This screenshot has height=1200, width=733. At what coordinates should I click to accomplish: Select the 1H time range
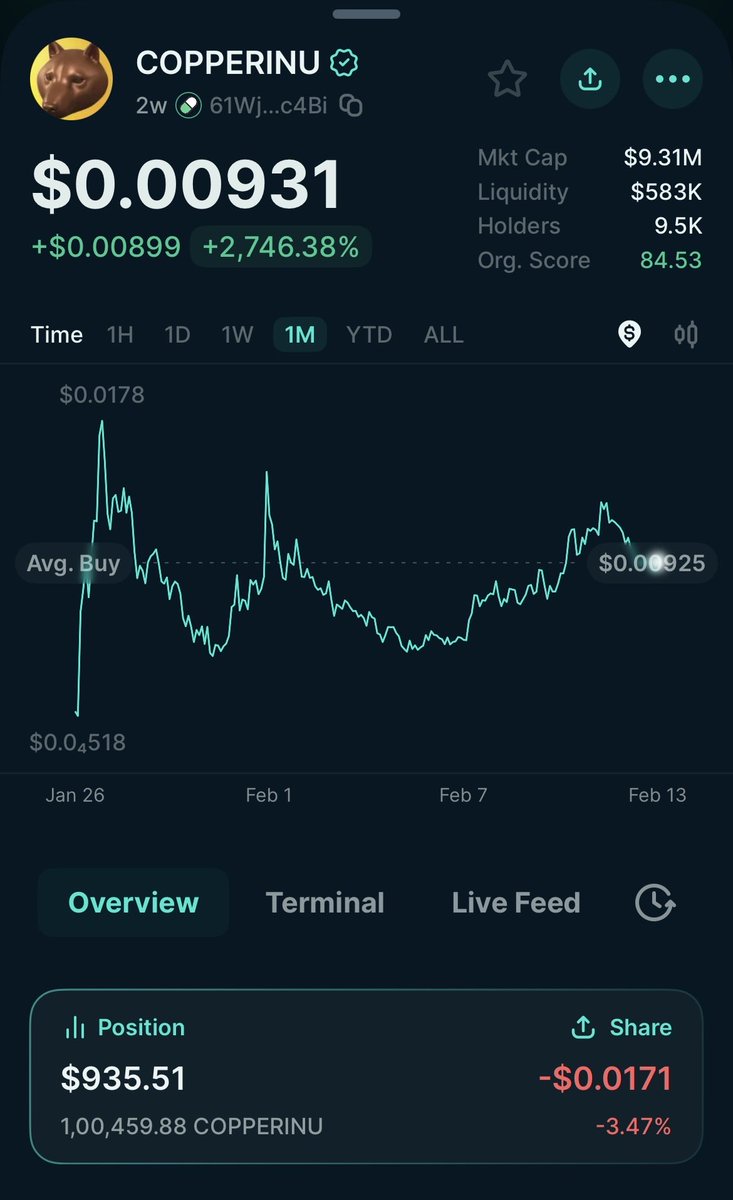pos(120,335)
